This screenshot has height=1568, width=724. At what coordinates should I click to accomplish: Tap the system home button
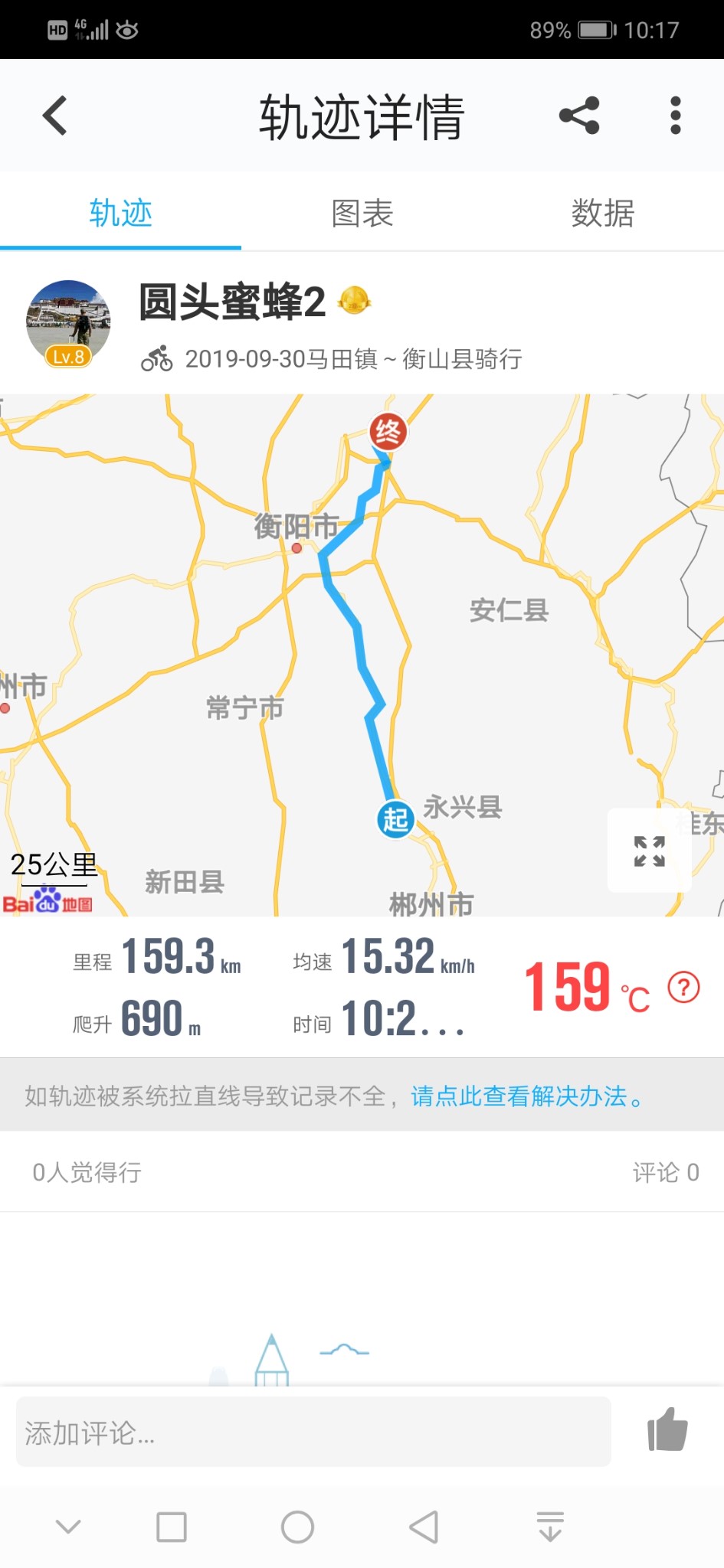(297, 1527)
